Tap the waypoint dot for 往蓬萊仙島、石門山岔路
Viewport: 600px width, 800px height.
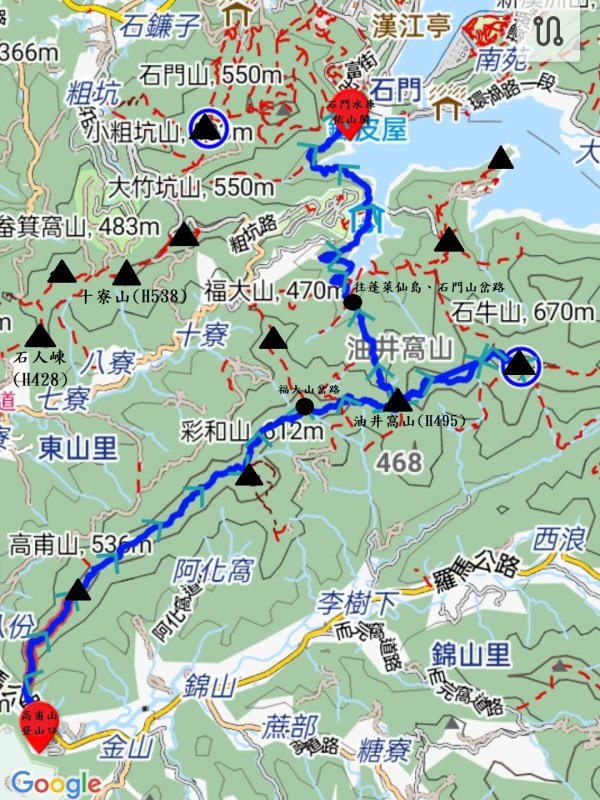point(352,301)
